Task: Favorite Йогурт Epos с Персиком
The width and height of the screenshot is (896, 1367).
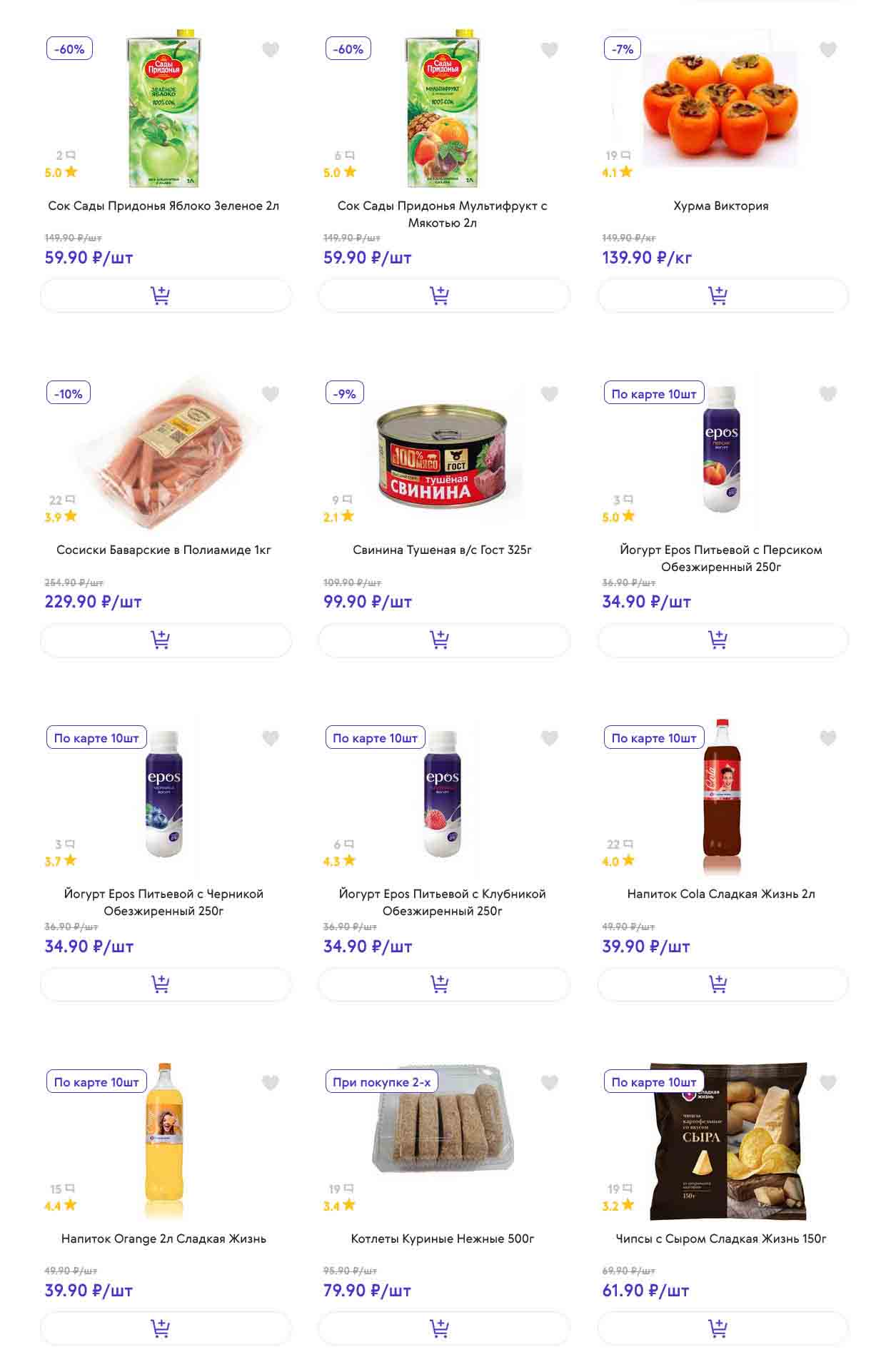Action: pos(827,394)
